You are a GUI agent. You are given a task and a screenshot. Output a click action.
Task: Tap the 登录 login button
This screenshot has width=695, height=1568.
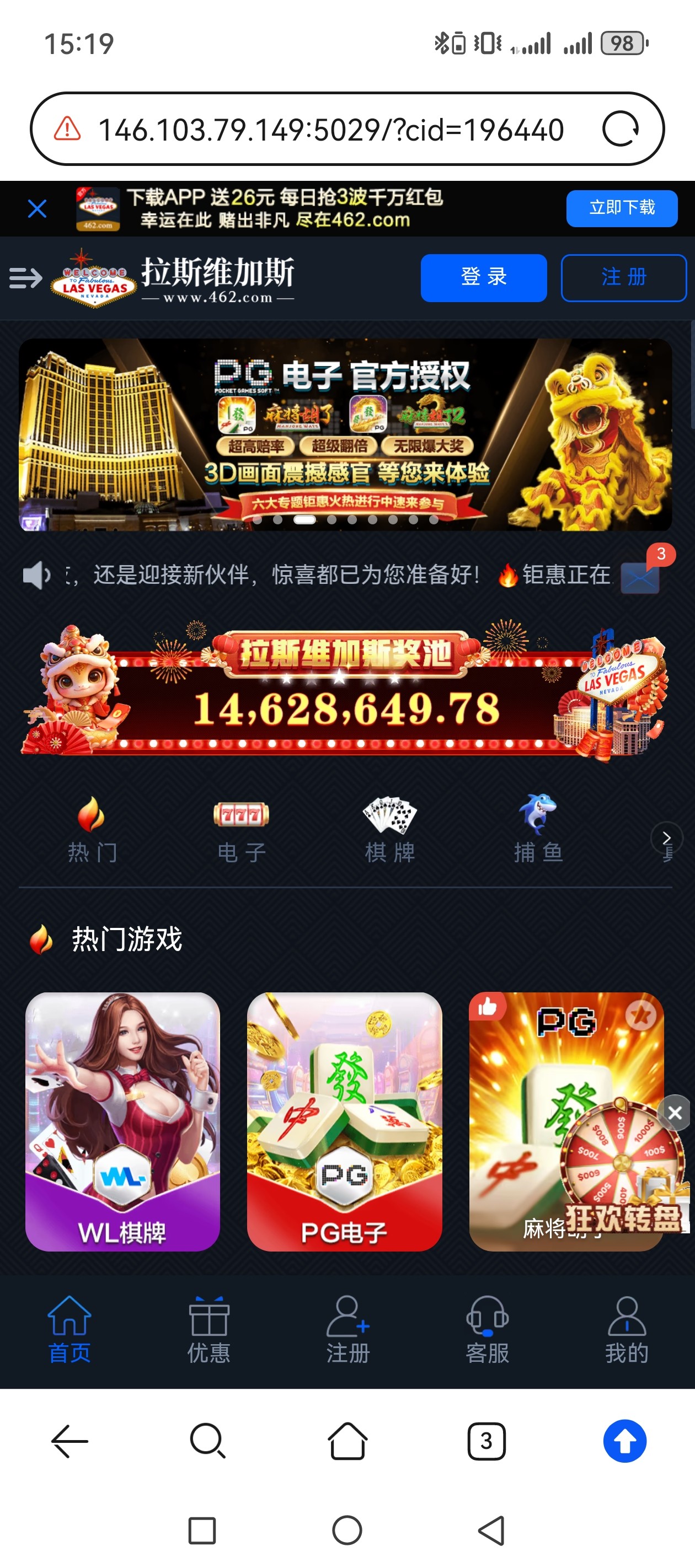pos(483,277)
